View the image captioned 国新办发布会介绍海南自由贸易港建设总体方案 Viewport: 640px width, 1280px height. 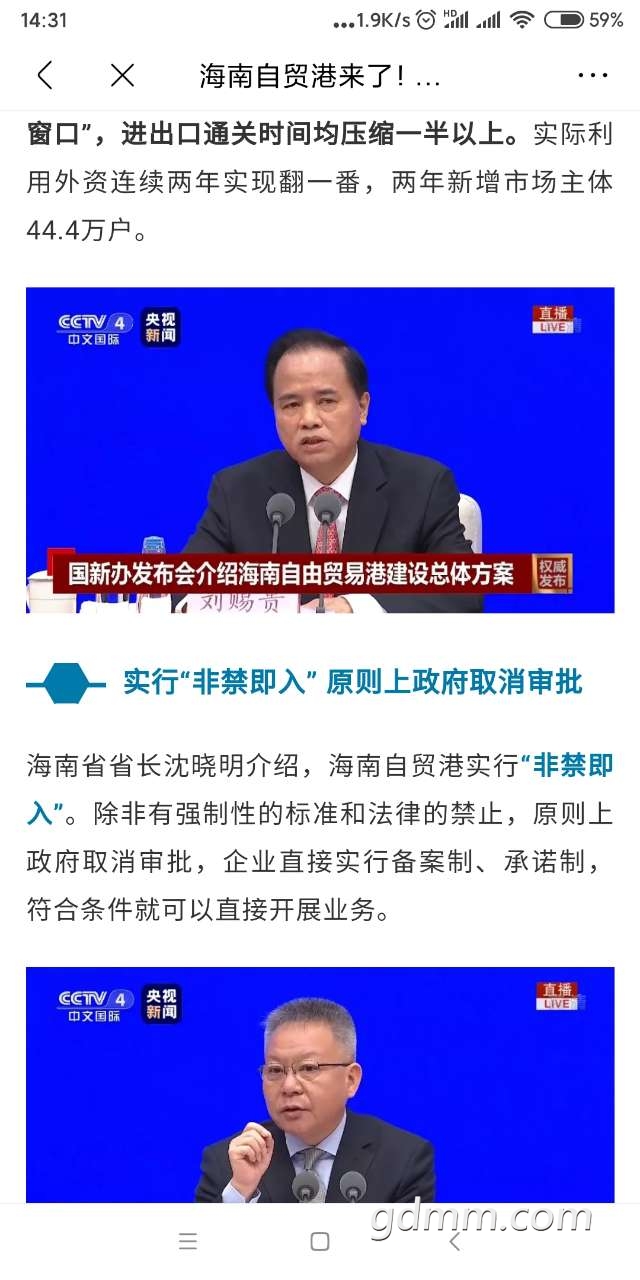tap(320, 450)
